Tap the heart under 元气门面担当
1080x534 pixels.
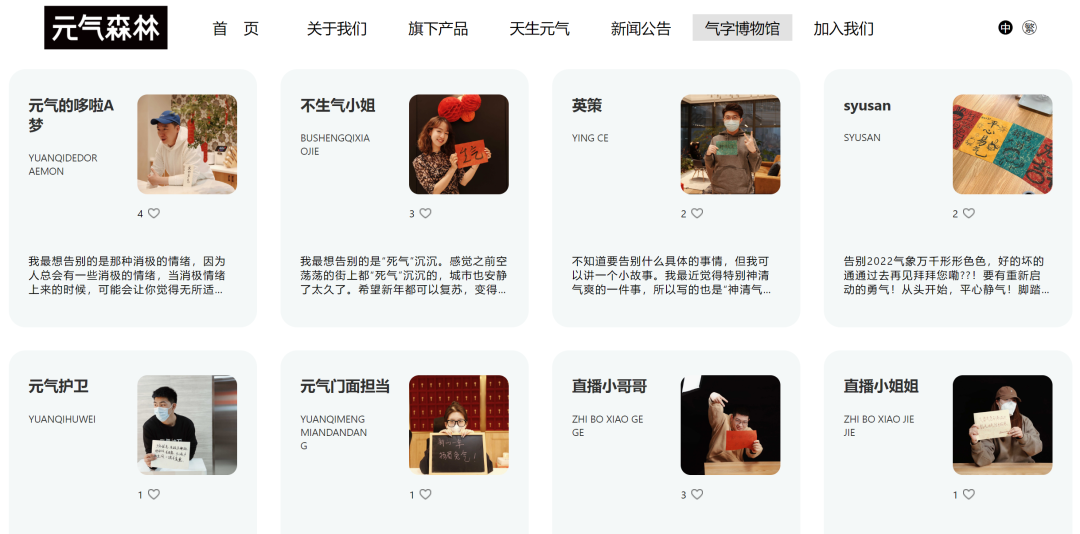click(x=426, y=494)
